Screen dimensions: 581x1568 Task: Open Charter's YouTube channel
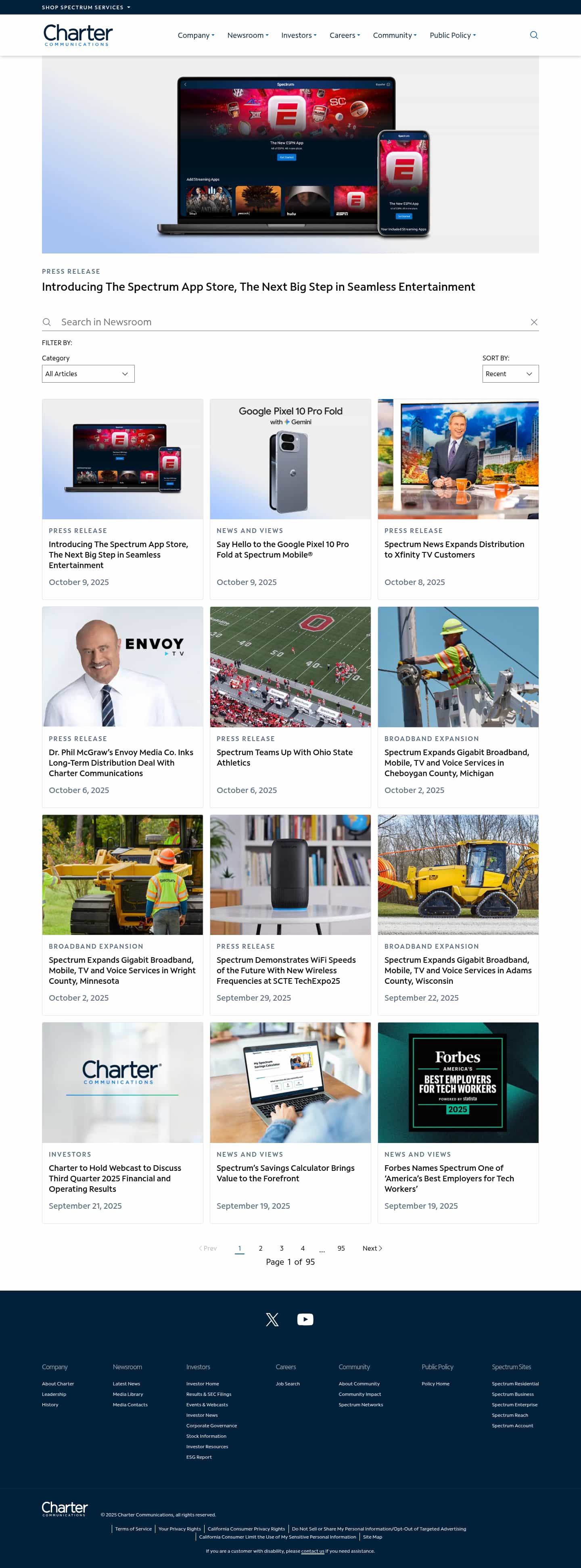click(x=305, y=1319)
